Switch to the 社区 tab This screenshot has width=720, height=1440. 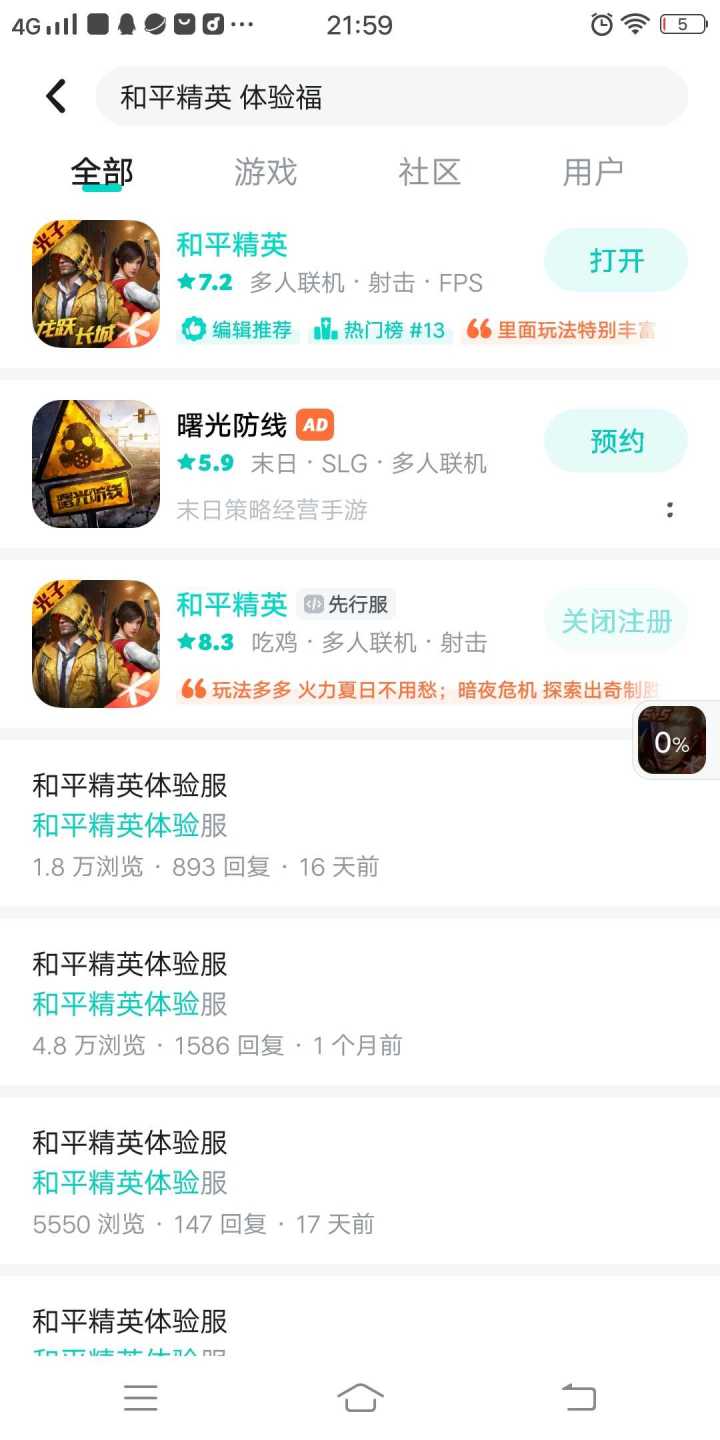click(429, 171)
